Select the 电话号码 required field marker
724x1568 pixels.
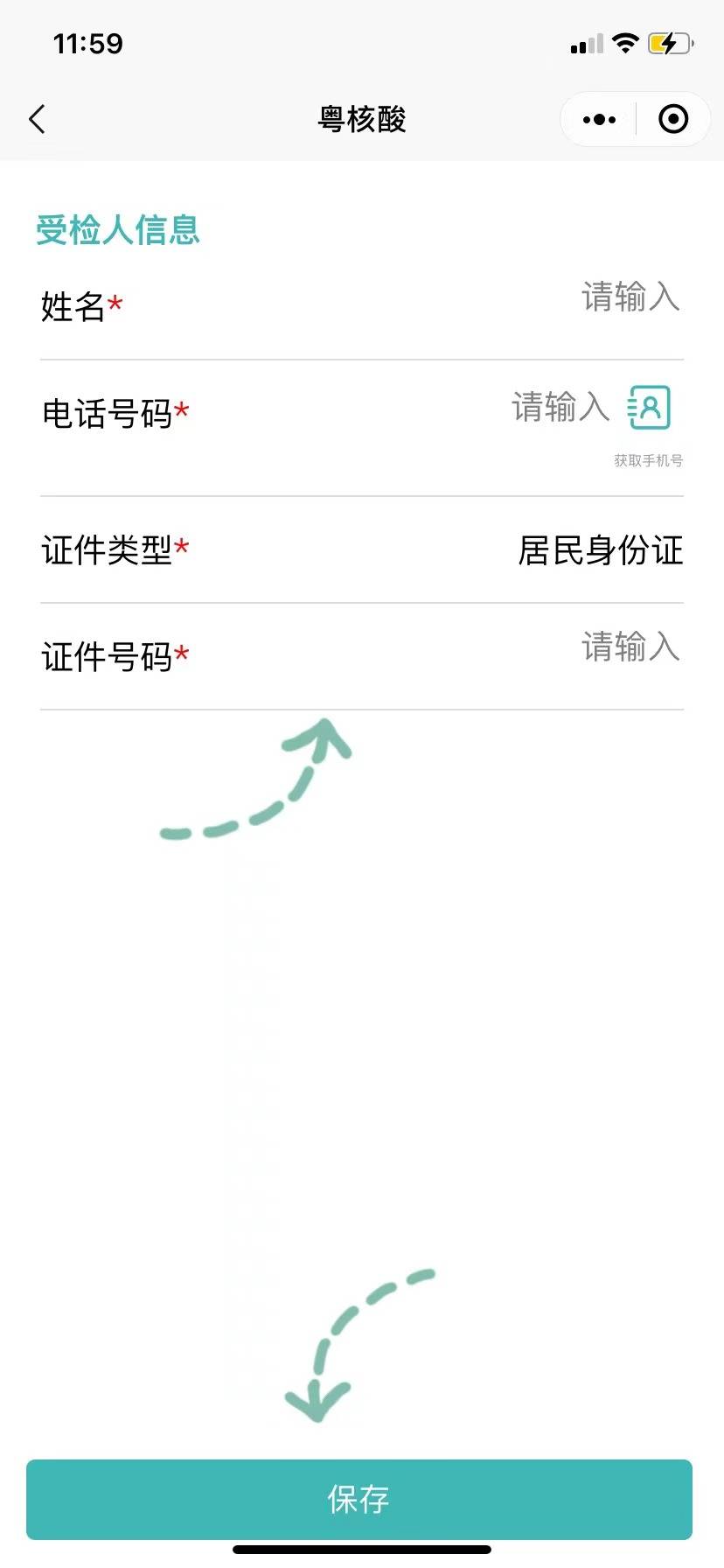(x=182, y=411)
